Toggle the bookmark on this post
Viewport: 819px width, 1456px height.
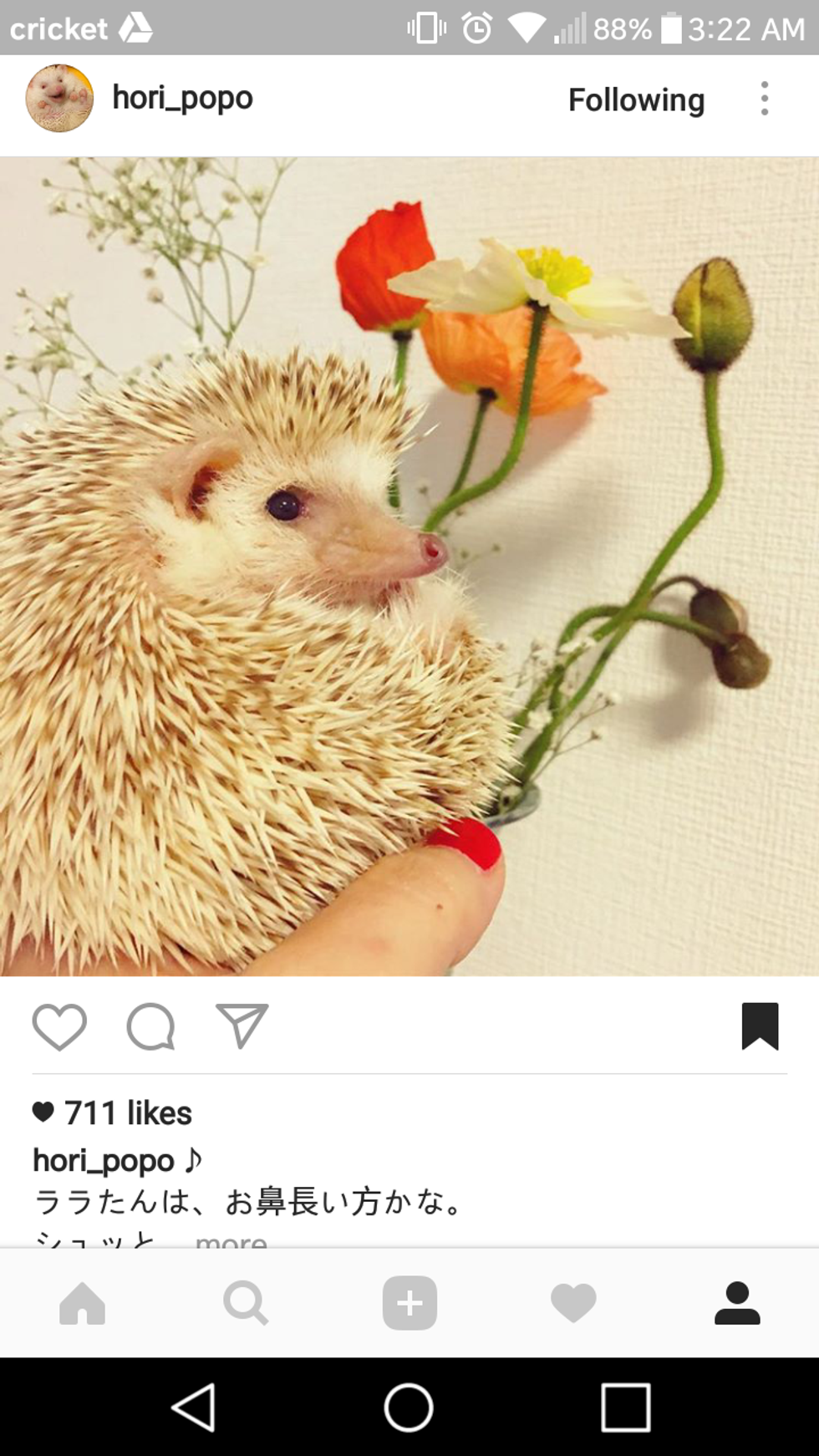(760, 1026)
